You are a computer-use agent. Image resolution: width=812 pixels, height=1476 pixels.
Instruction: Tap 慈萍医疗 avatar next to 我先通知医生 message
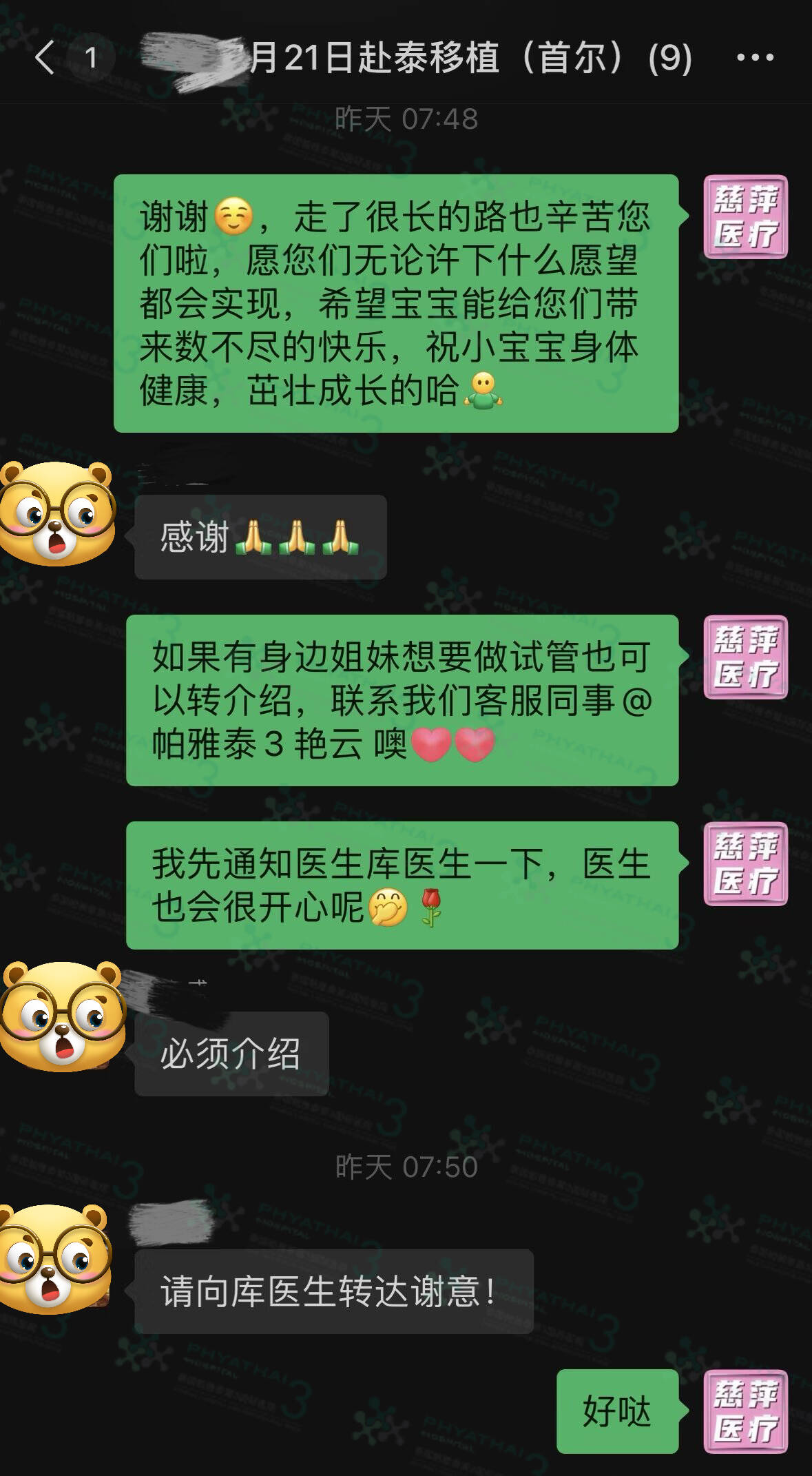click(x=745, y=863)
